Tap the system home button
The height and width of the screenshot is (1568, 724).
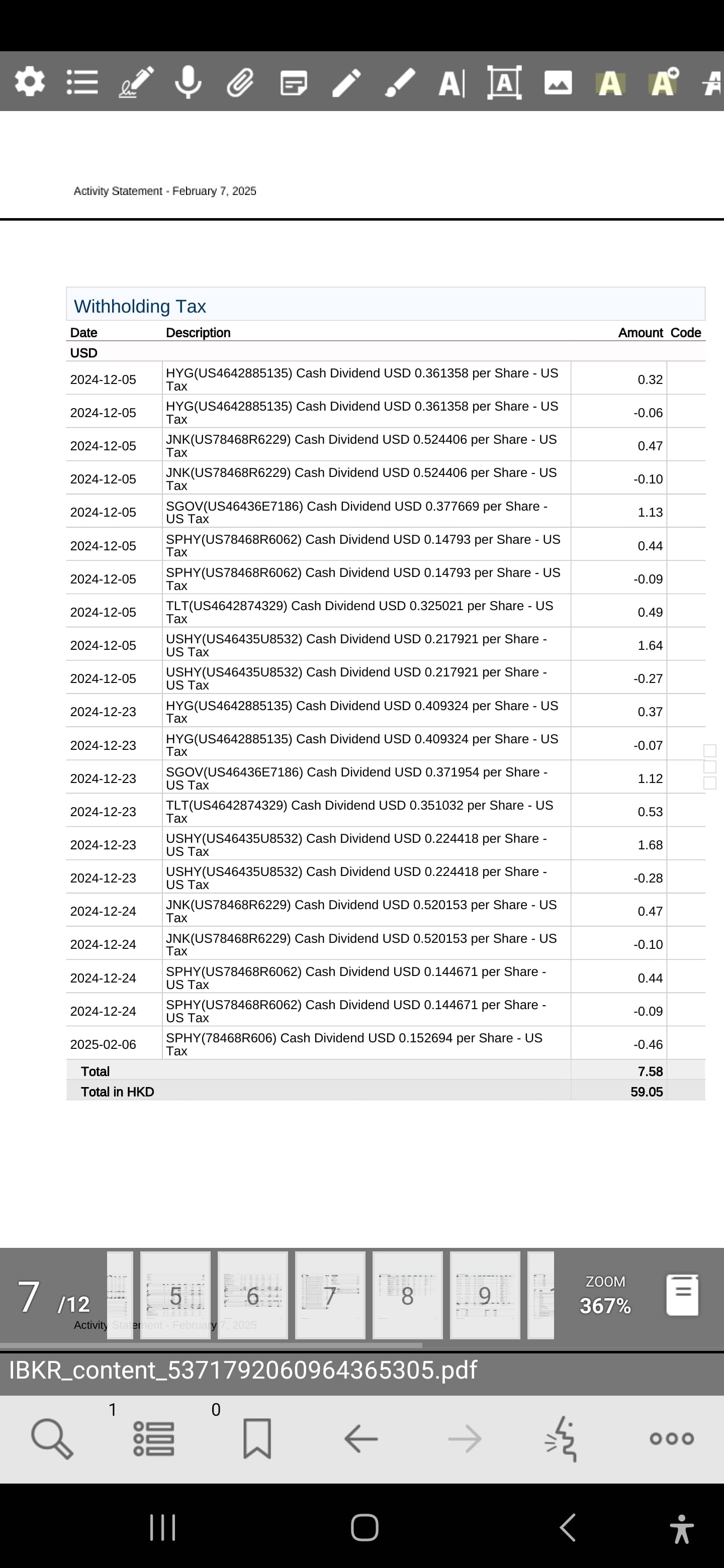coord(364,1528)
